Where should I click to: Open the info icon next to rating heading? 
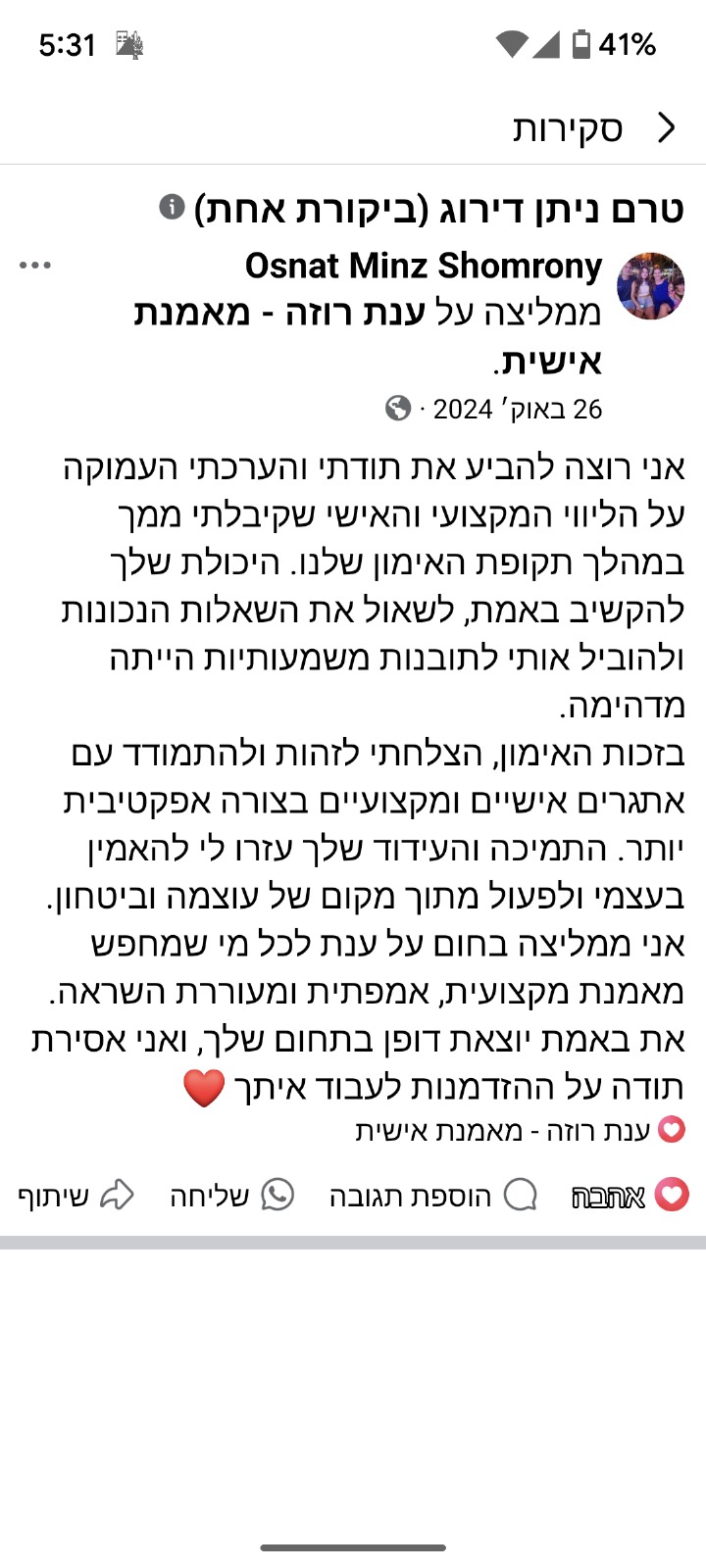click(172, 207)
